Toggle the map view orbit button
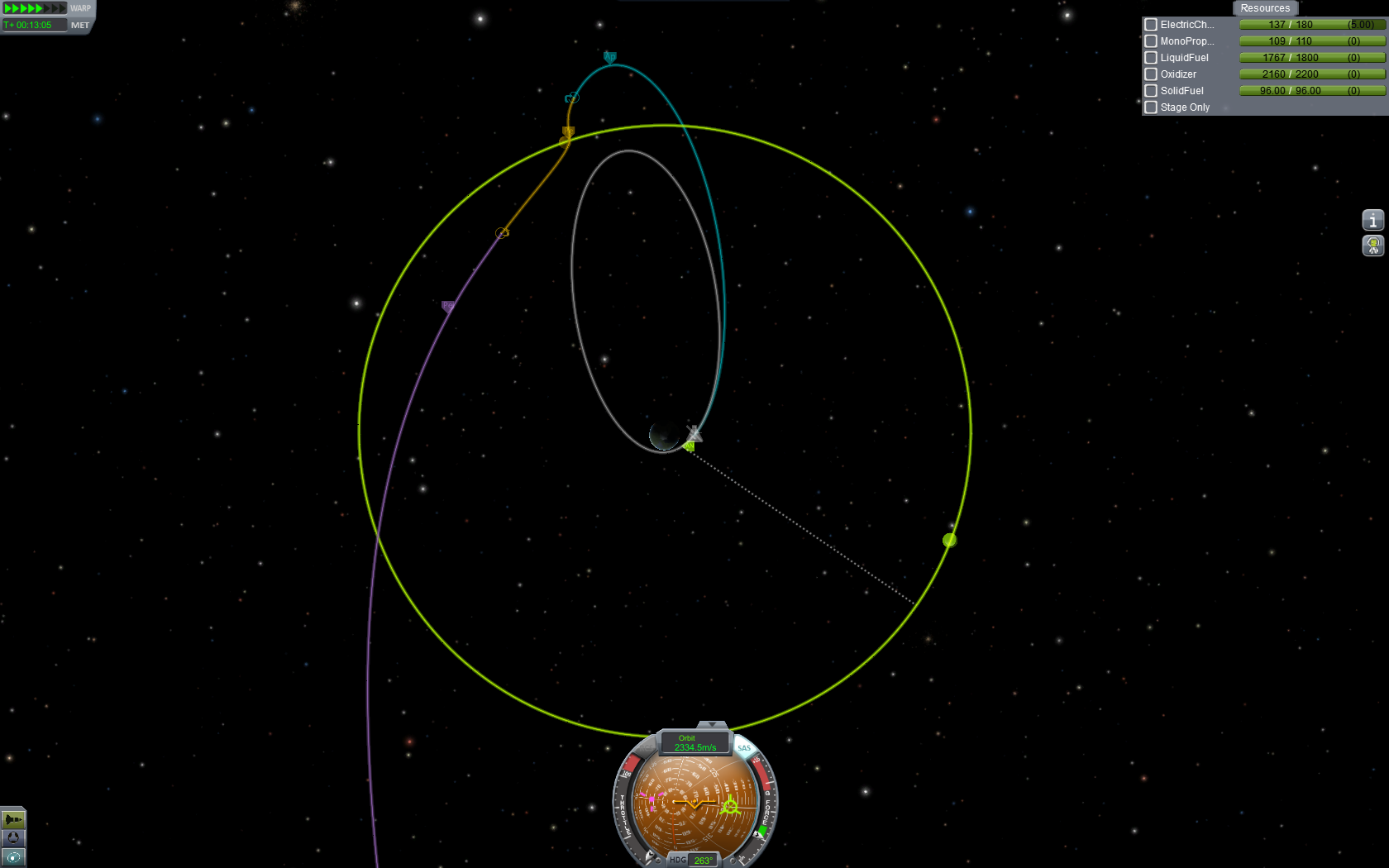This screenshot has width=1389, height=868. 13,858
